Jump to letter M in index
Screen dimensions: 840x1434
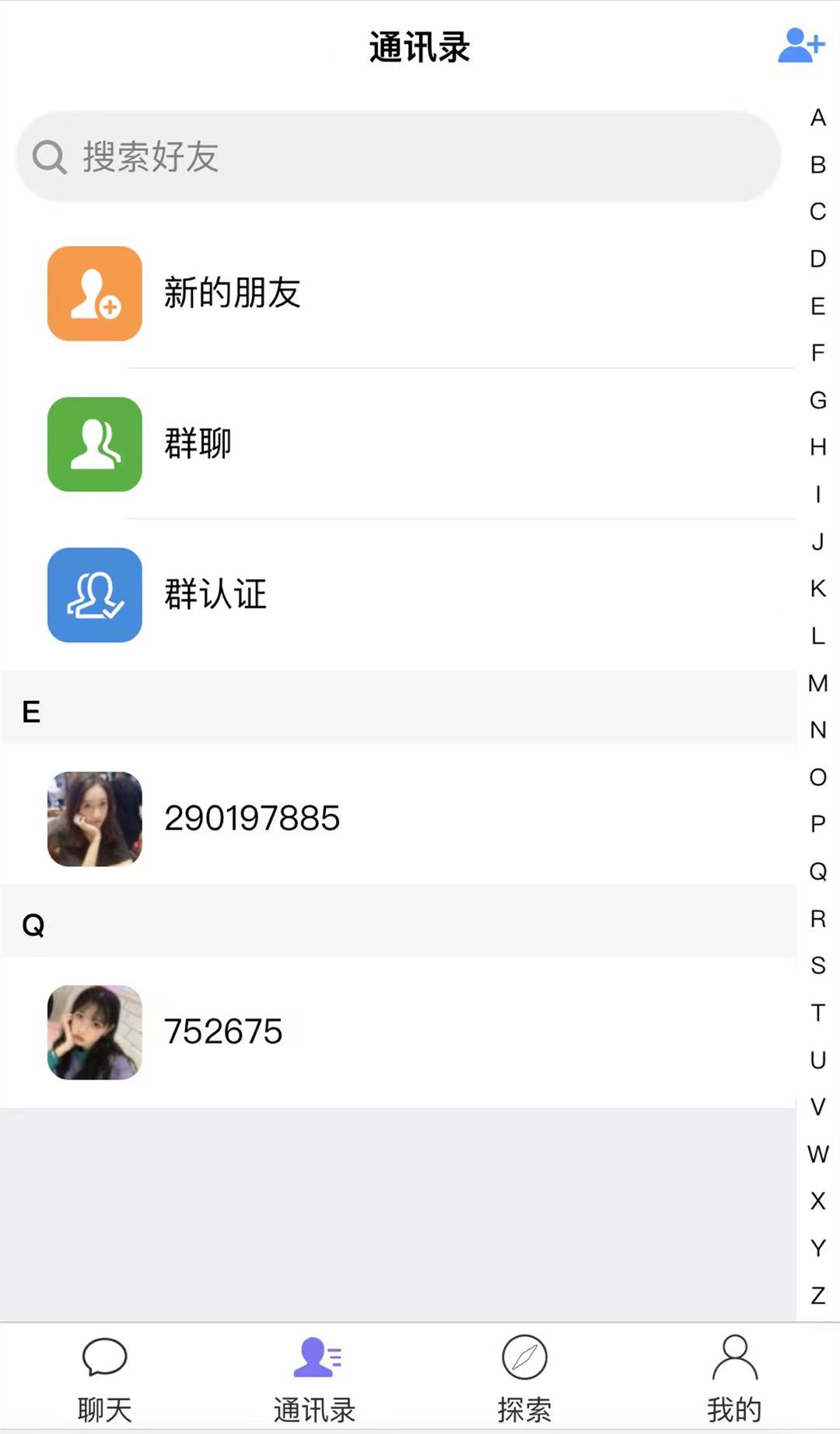point(817,683)
